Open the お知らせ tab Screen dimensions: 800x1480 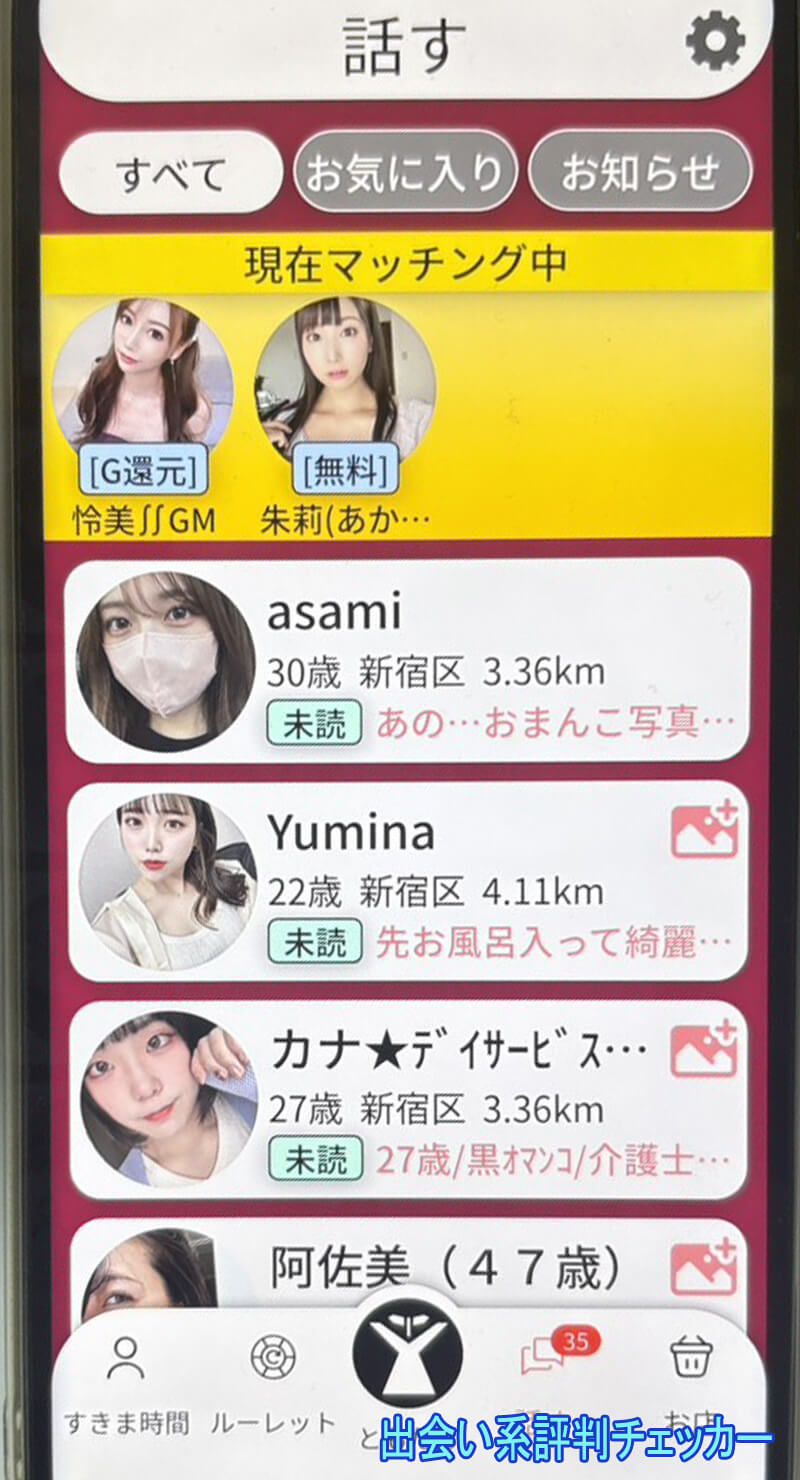coord(640,172)
